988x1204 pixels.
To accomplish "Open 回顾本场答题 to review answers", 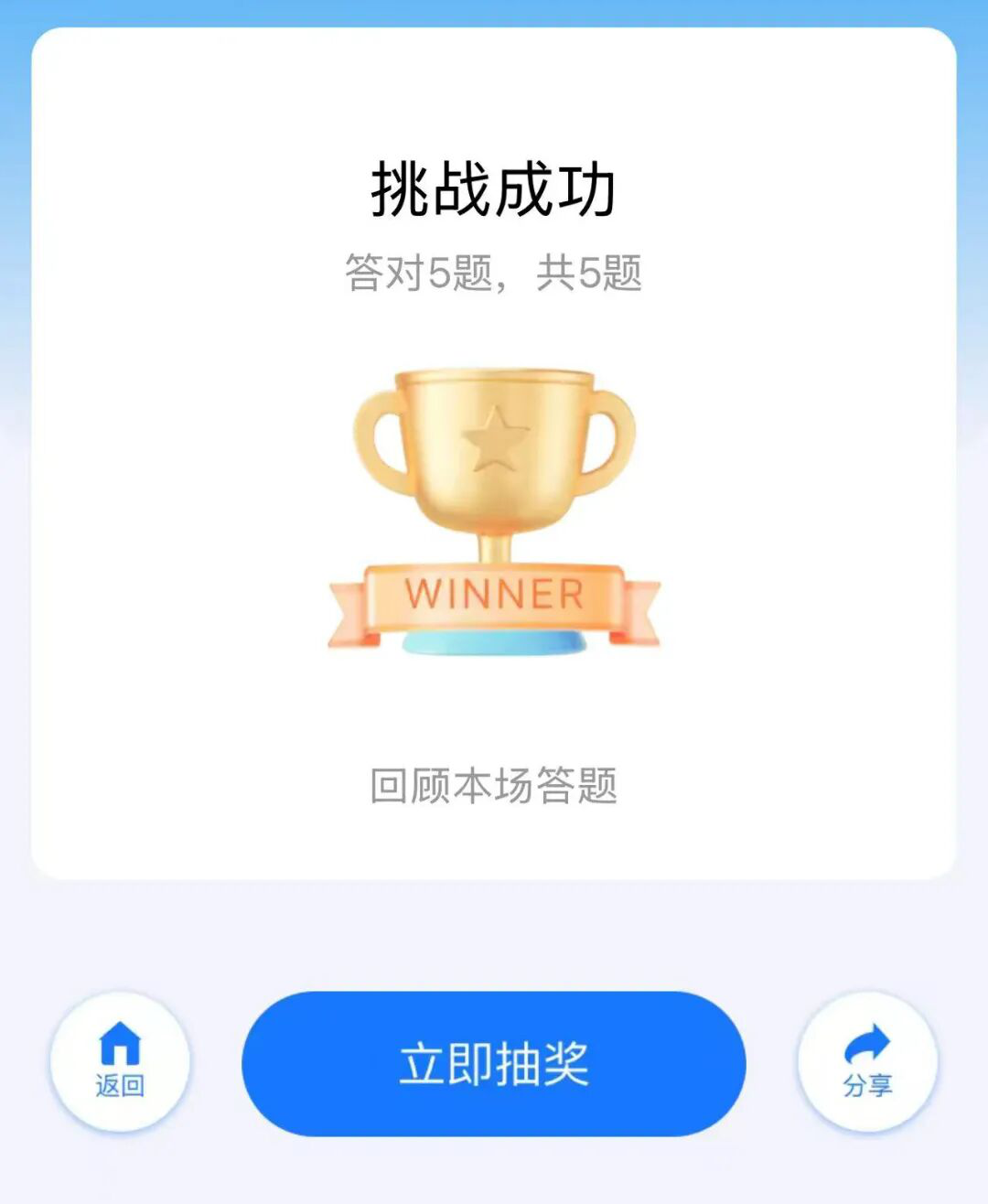I will (494, 786).
